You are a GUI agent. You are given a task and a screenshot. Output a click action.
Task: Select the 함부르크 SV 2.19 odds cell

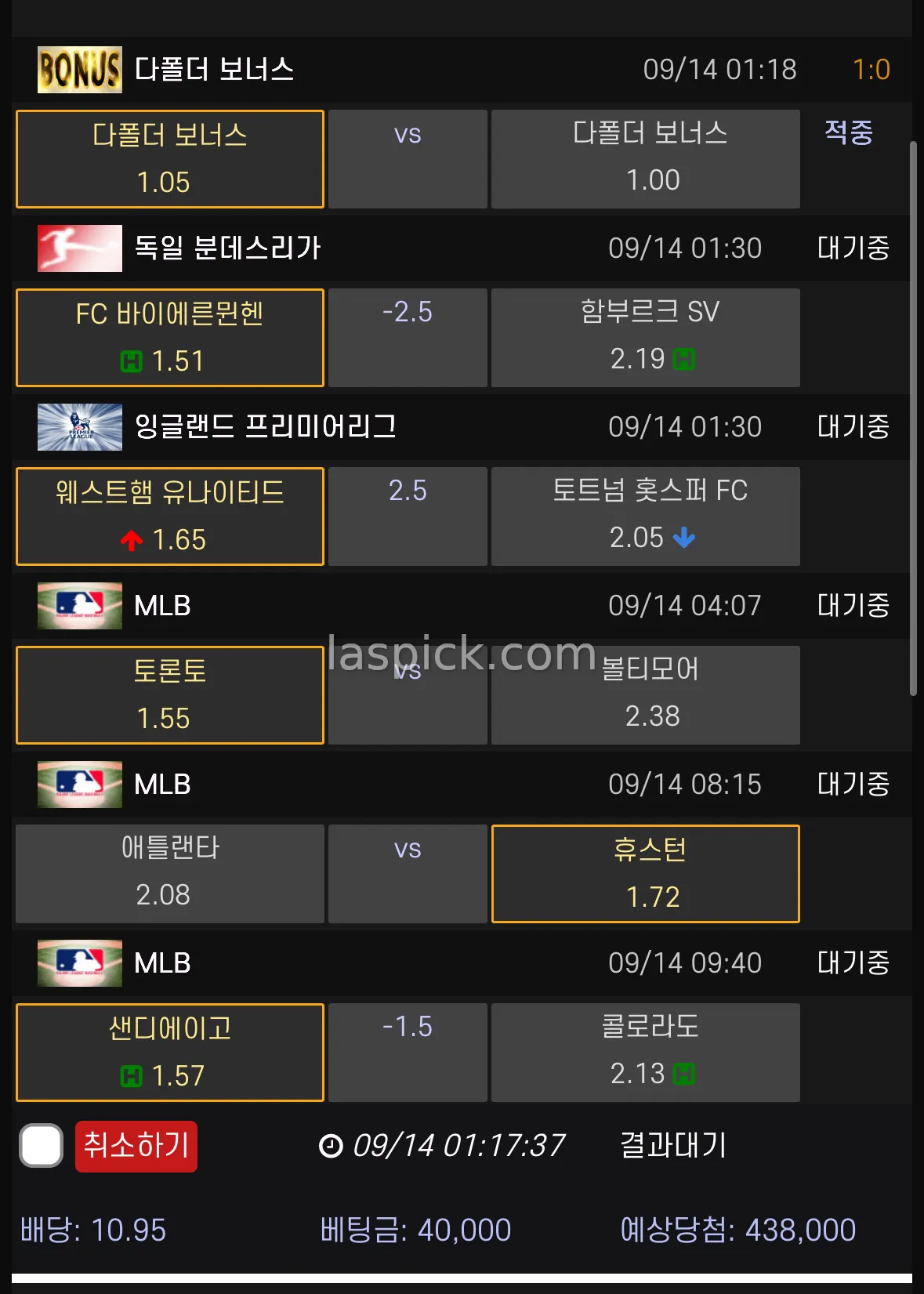coord(645,338)
